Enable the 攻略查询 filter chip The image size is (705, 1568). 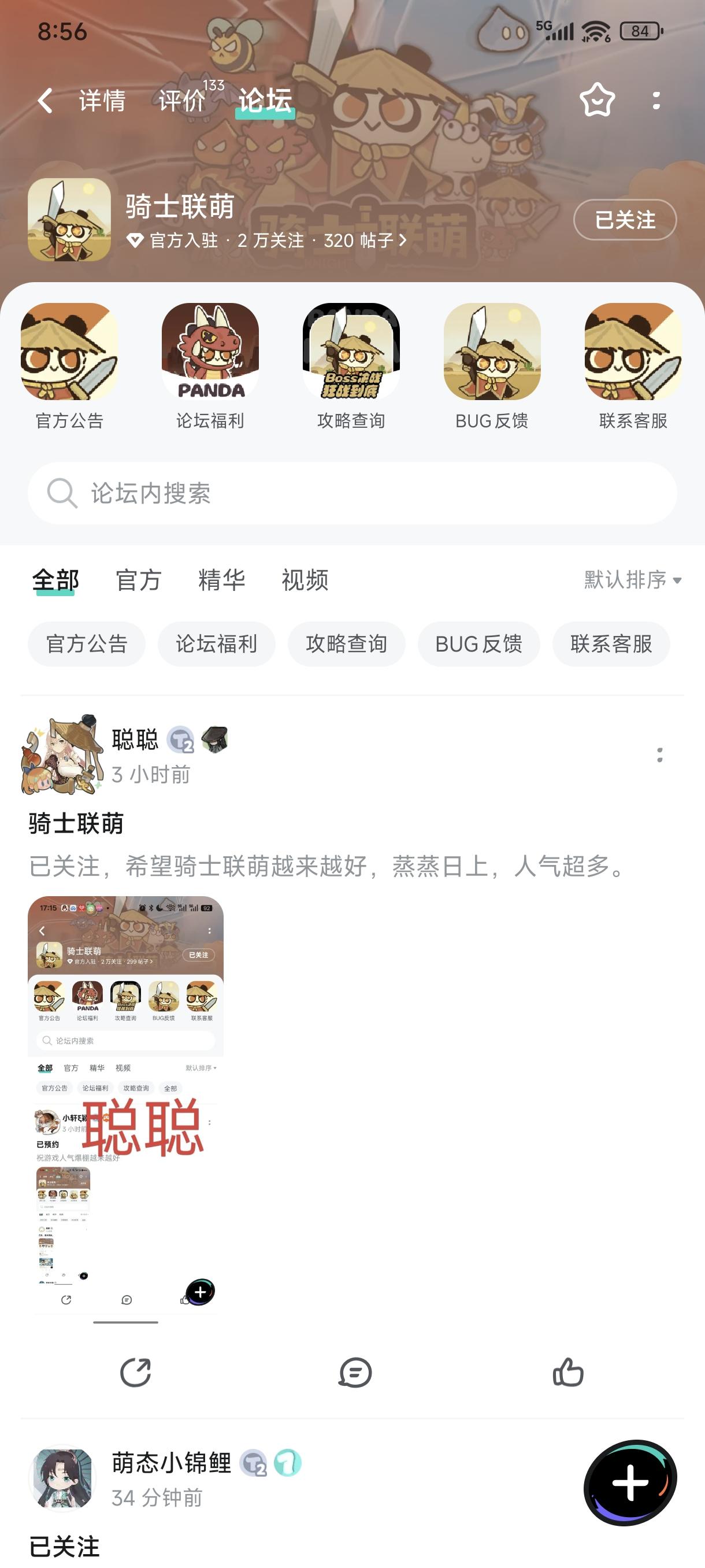(347, 644)
